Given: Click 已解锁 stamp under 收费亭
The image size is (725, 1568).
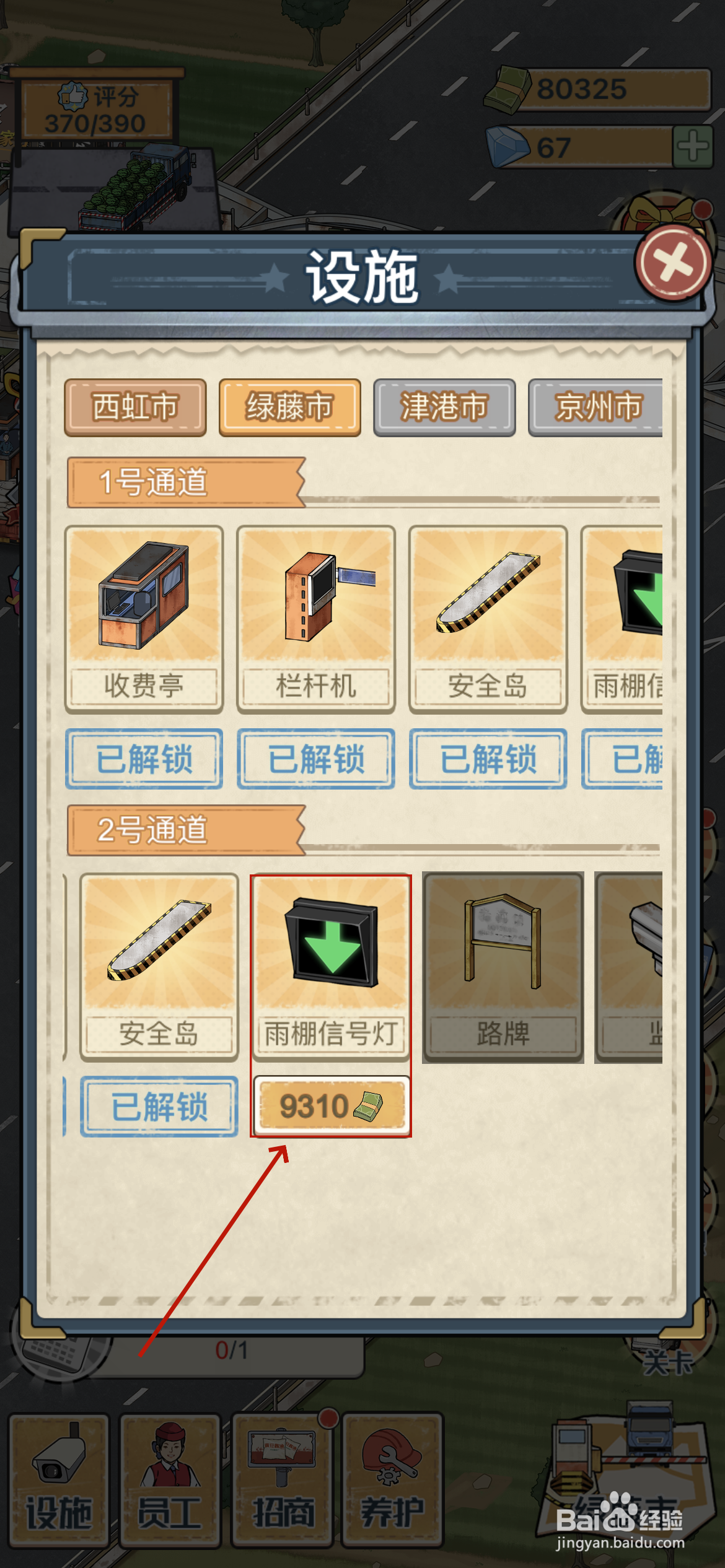Looking at the screenshot, I should pyautogui.click(x=145, y=761).
